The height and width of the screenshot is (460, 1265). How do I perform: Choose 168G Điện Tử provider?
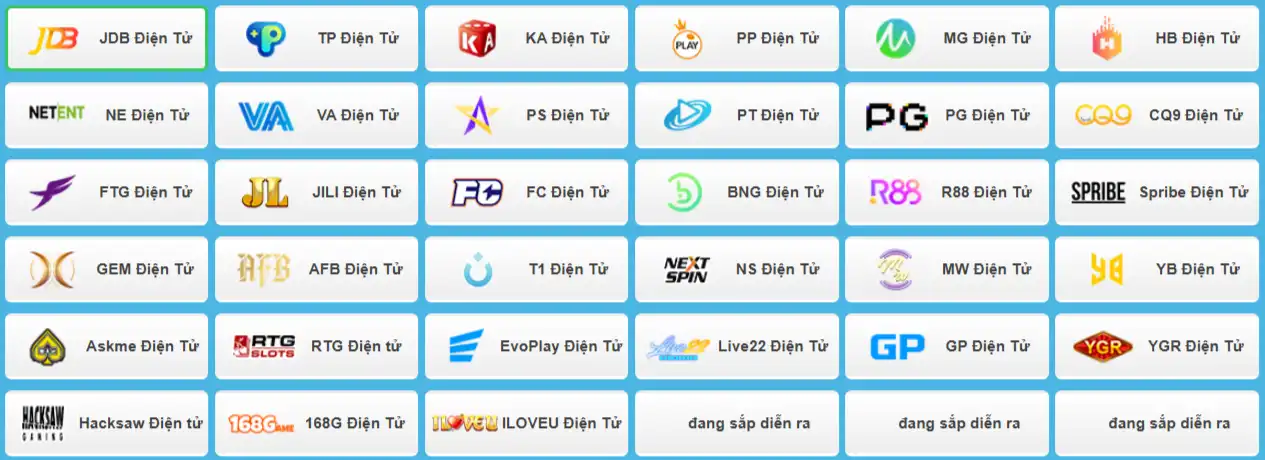point(317,423)
